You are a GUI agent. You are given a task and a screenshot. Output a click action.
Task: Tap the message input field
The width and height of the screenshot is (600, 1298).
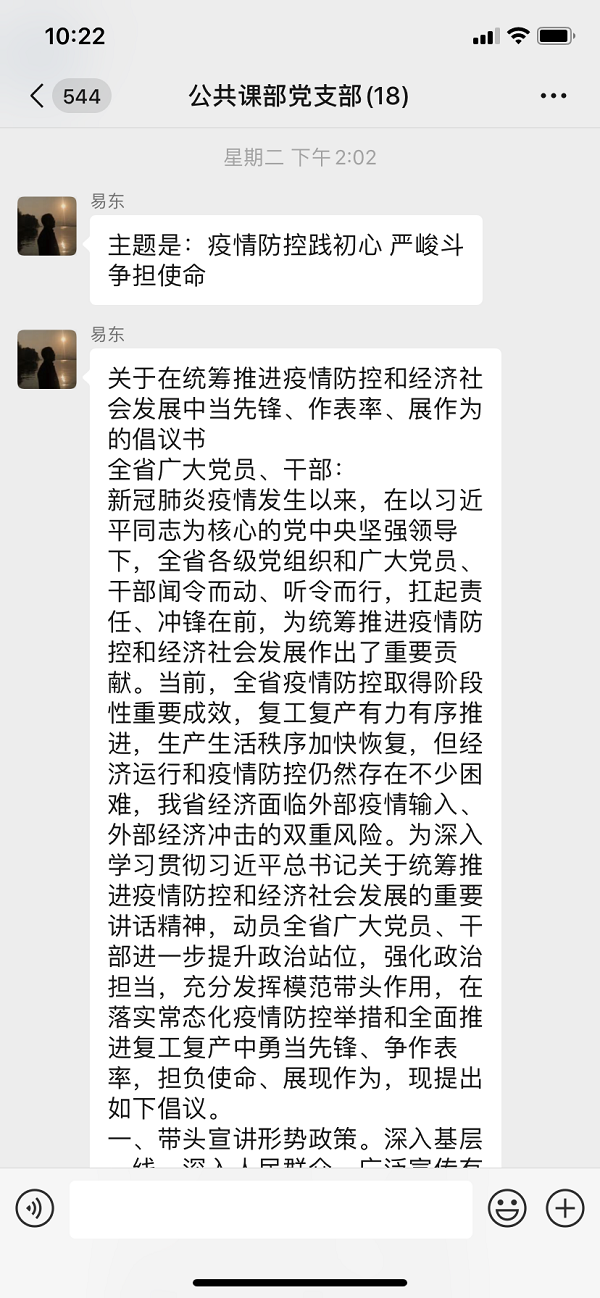(270, 1209)
